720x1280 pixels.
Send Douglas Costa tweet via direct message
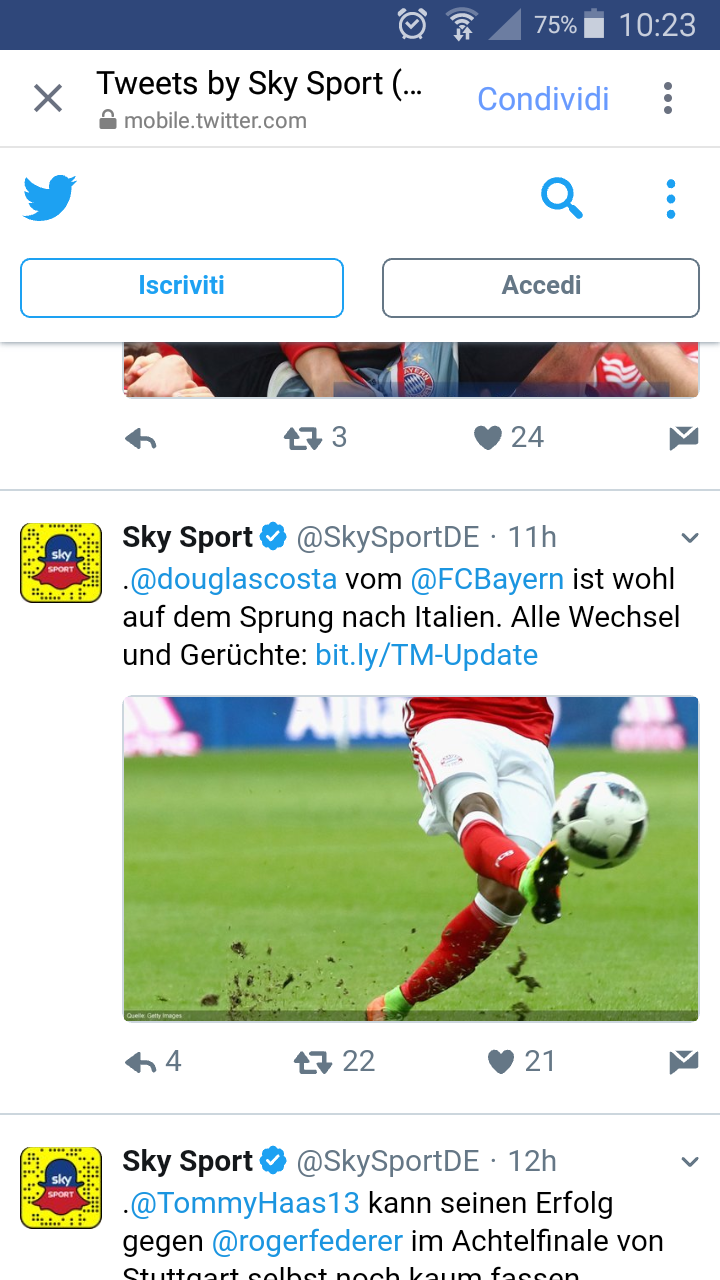click(x=684, y=1062)
